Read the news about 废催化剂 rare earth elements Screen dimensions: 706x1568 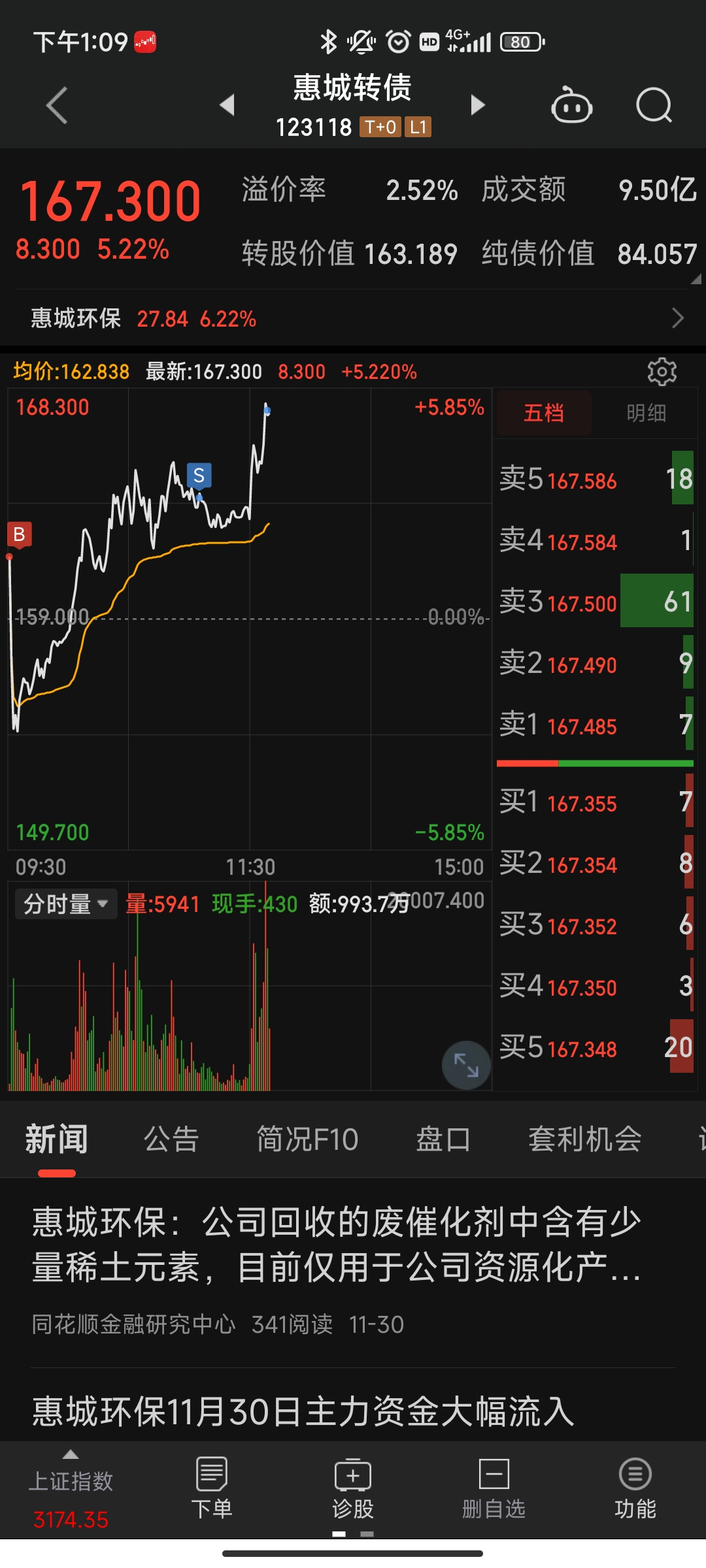pos(337,1245)
